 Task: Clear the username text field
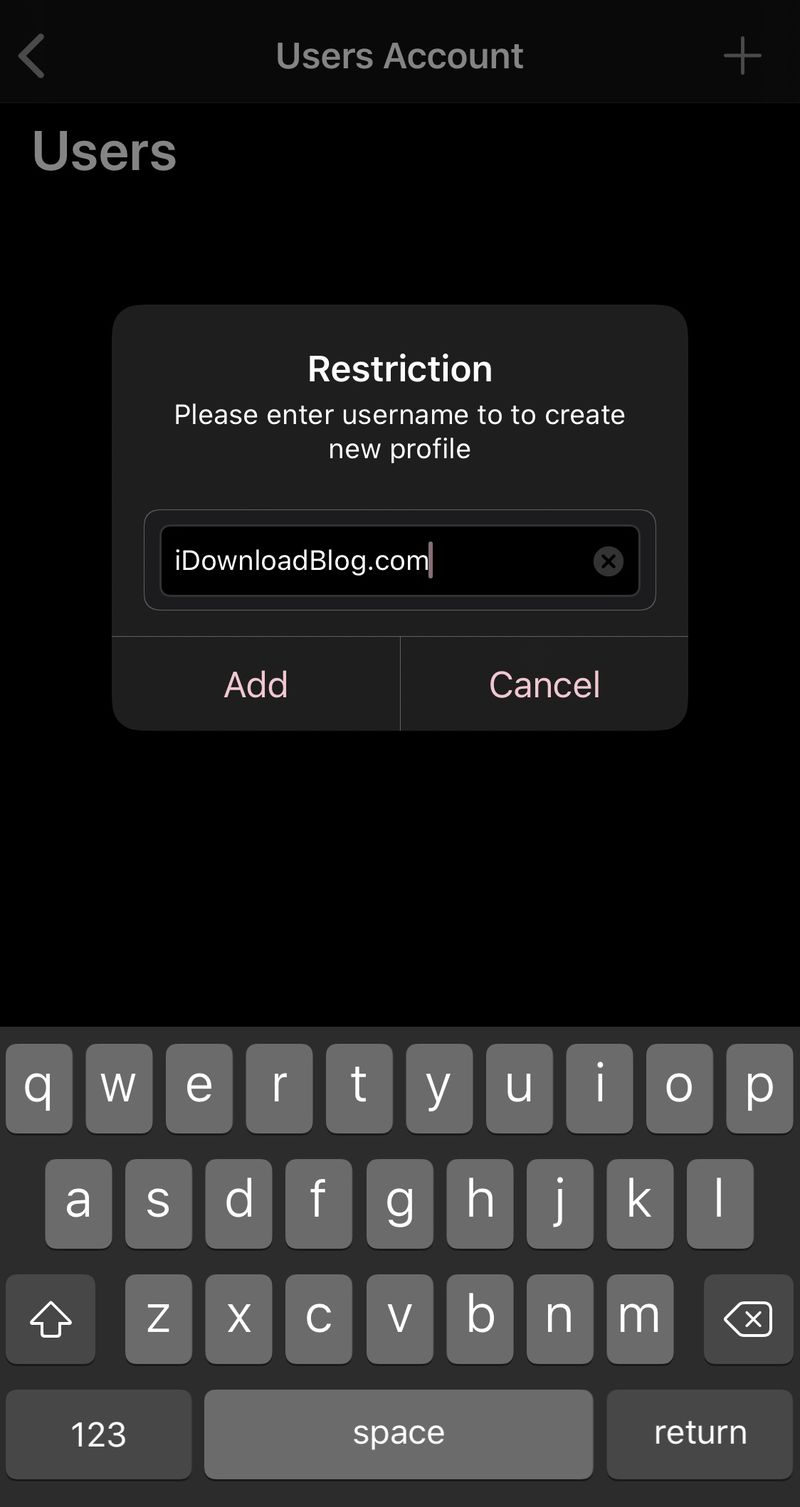tap(608, 561)
